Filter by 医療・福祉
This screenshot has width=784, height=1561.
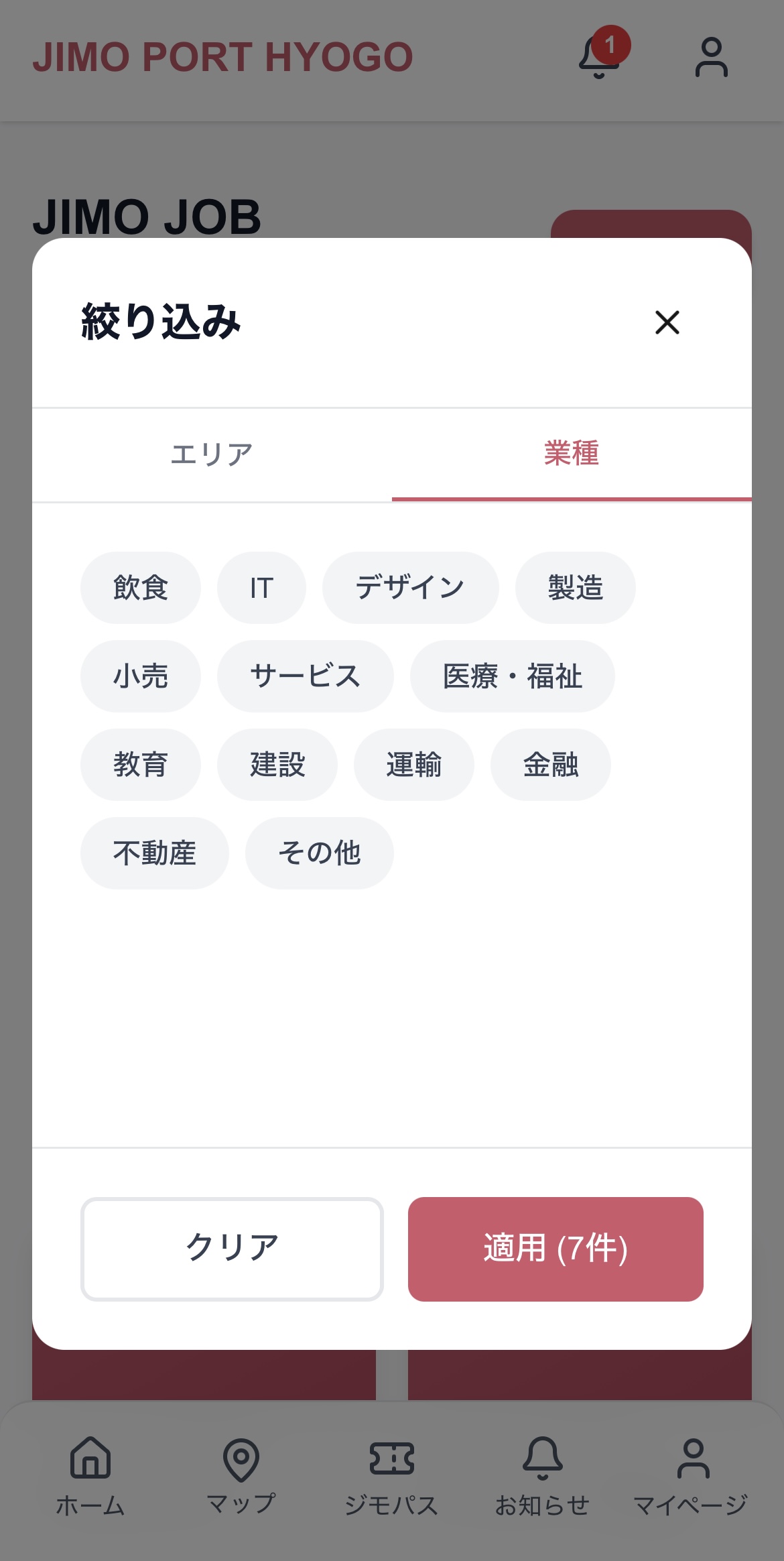pos(512,676)
